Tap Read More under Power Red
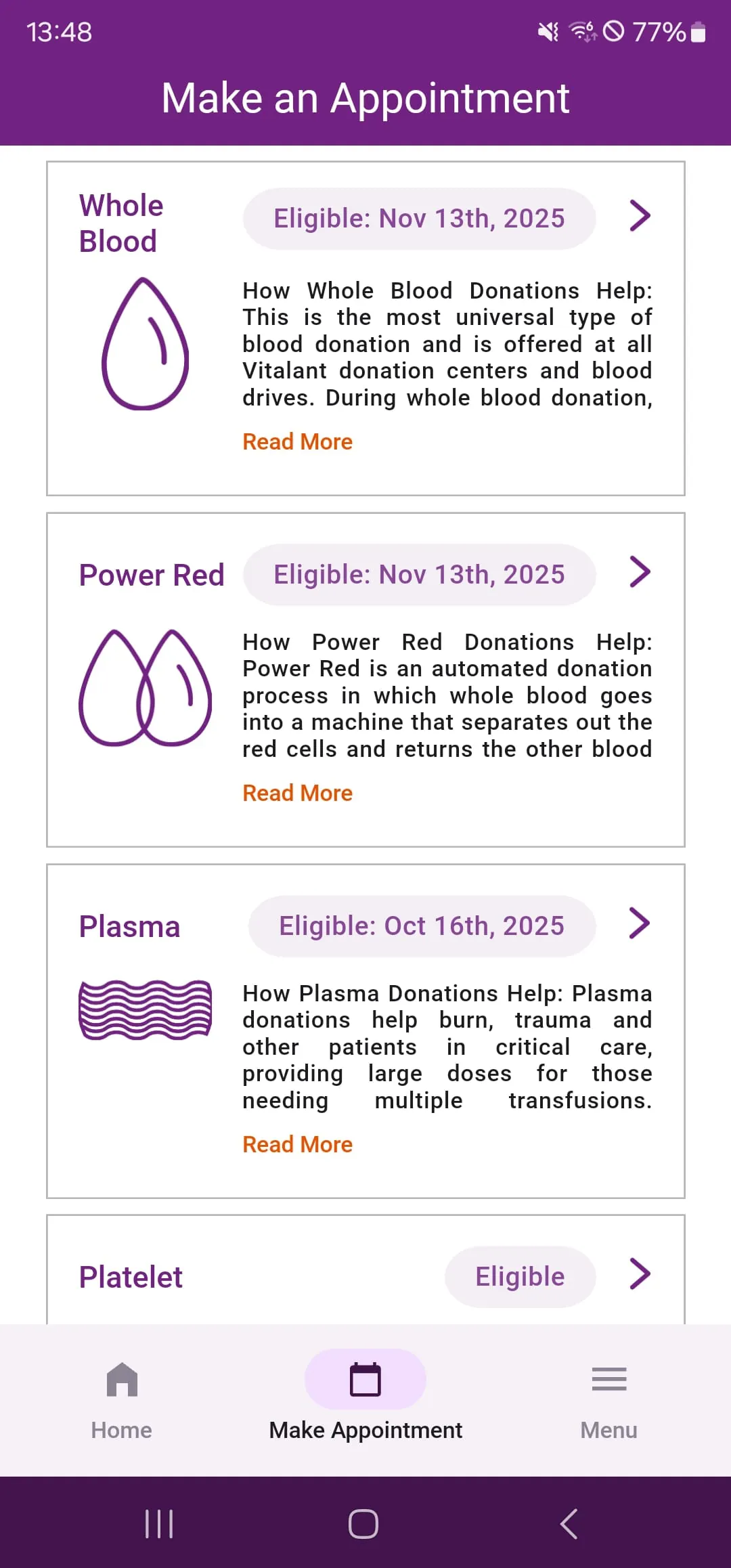The image size is (731, 1568). coord(298,793)
